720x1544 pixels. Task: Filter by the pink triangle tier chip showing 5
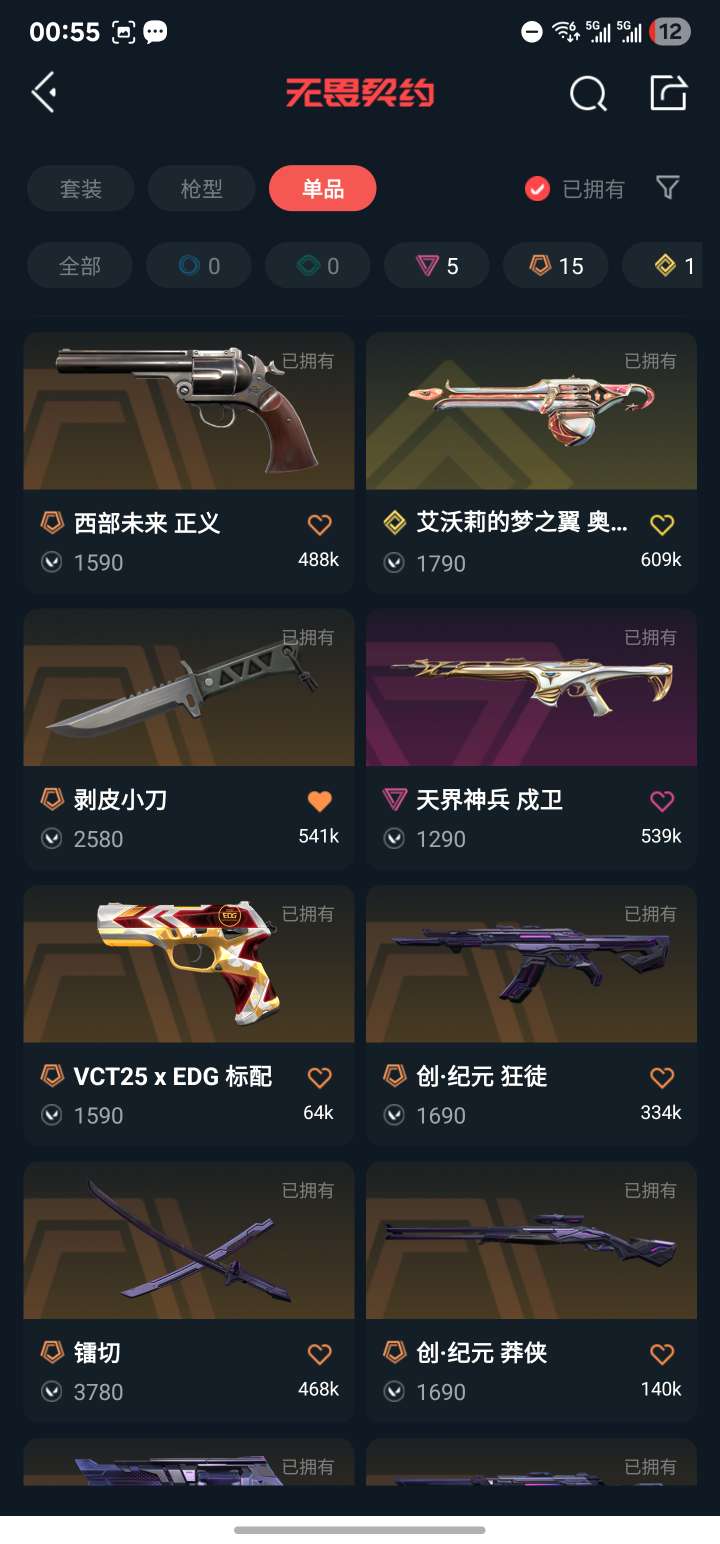pos(437,266)
